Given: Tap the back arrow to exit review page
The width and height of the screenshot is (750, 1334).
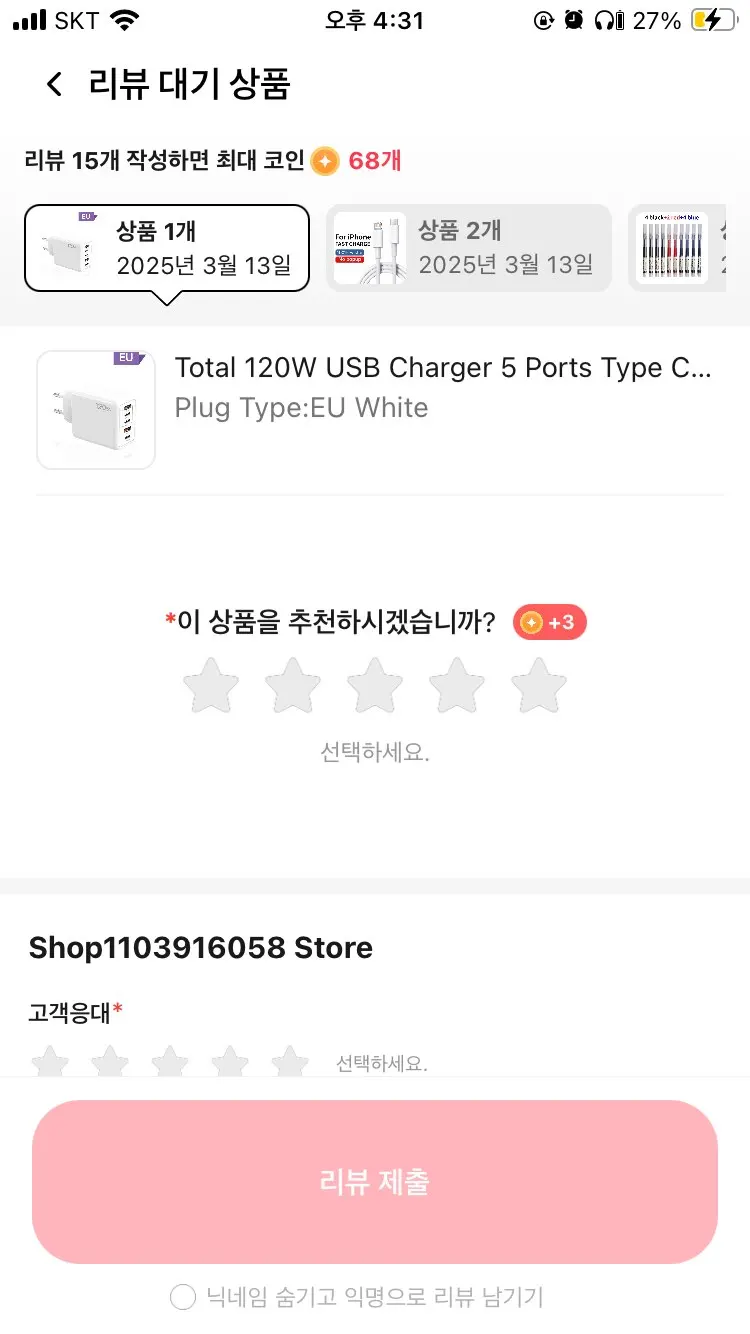Looking at the screenshot, I should tap(53, 84).
